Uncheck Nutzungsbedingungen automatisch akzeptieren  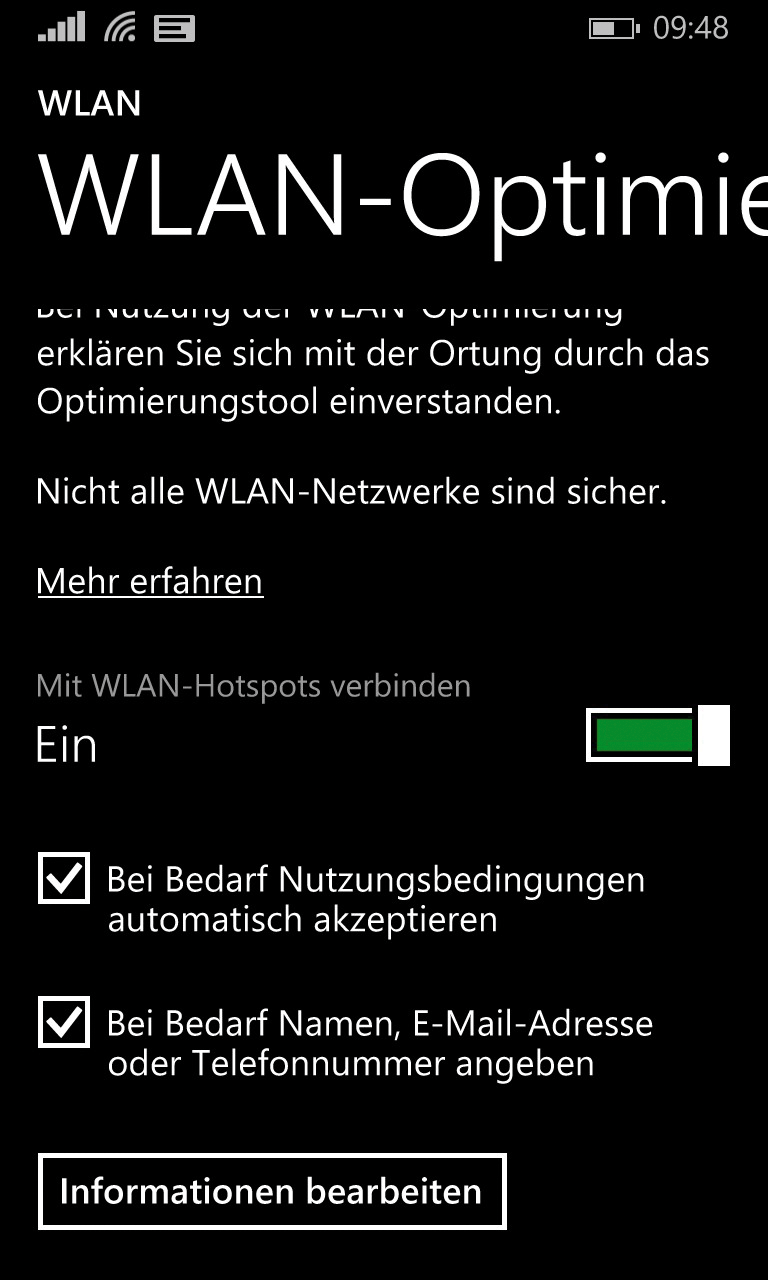[64, 878]
